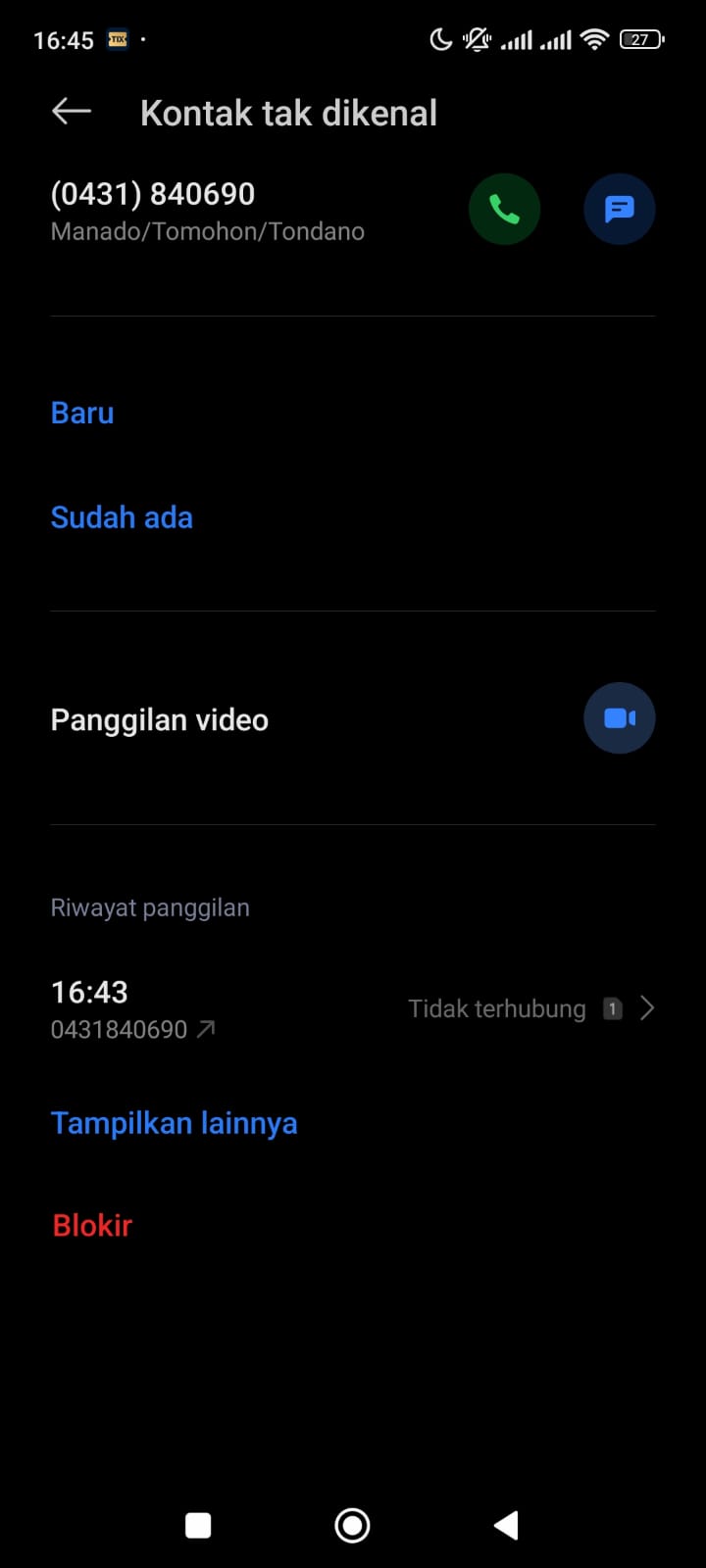Tap the badge counter beside Tidak terhubung
Screen dimensions: 706x1568
(x=612, y=1007)
